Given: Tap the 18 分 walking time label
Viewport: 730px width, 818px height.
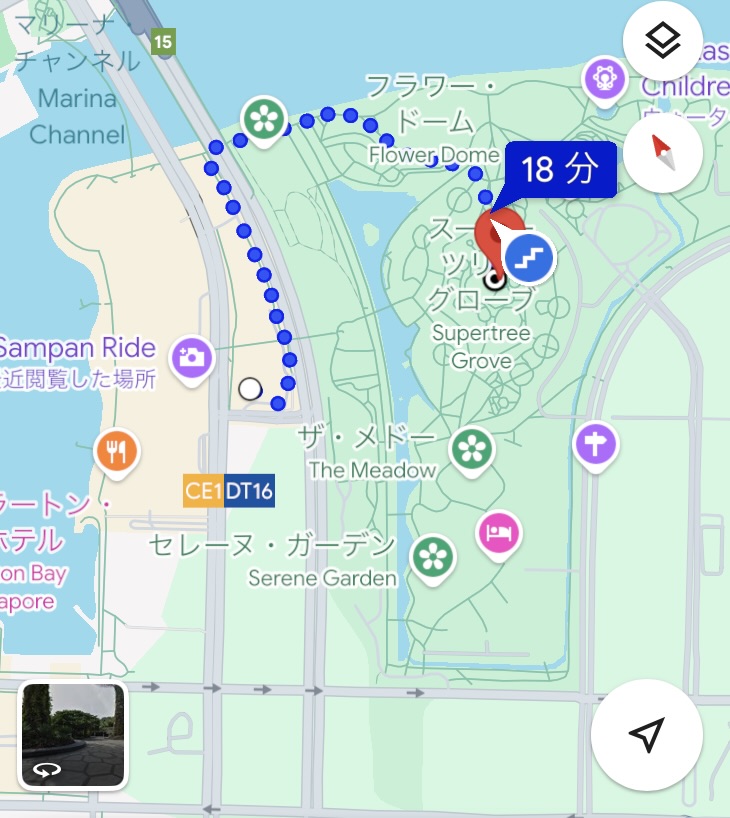Looking at the screenshot, I should tap(558, 169).
